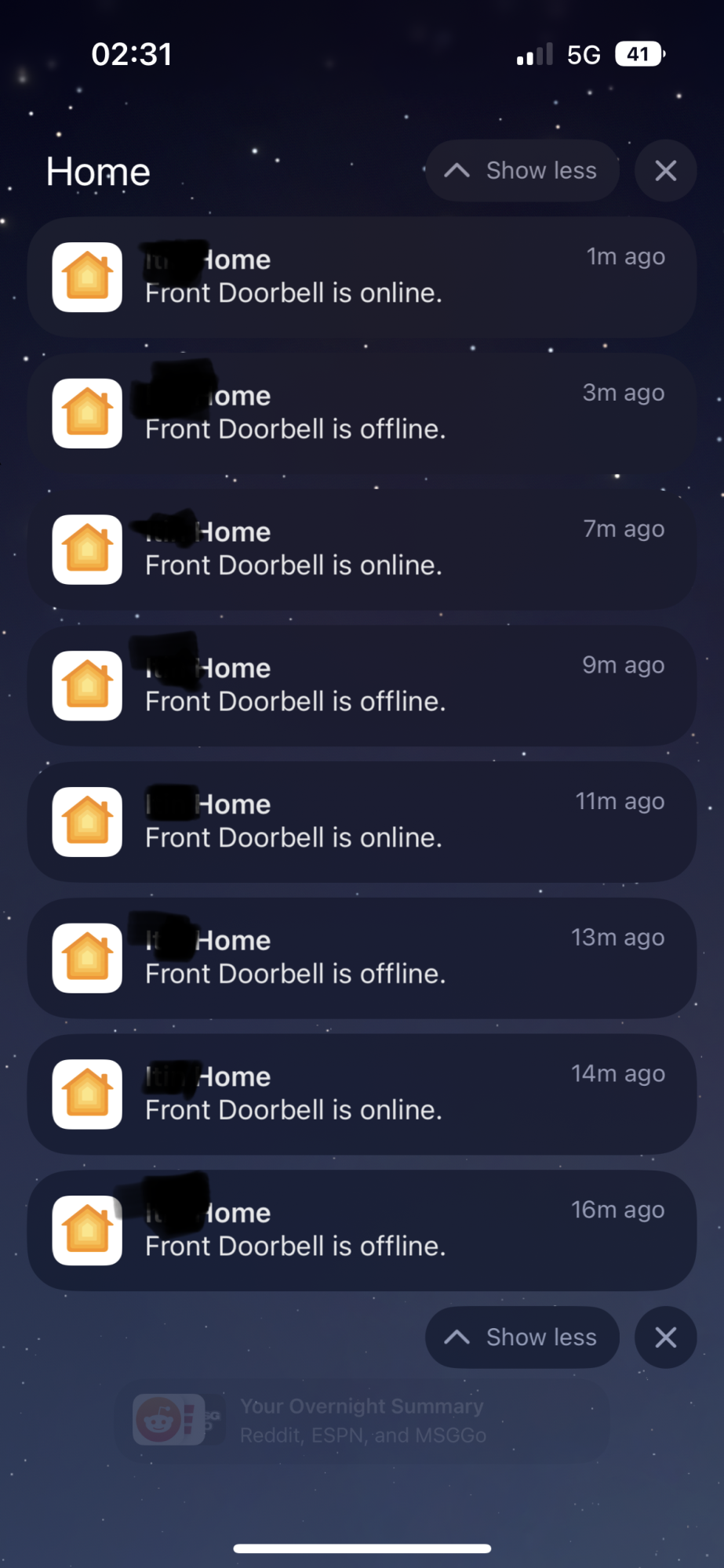Open the doorbell offline notification from 16m ago
724x1568 pixels.
click(x=362, y=1230)
